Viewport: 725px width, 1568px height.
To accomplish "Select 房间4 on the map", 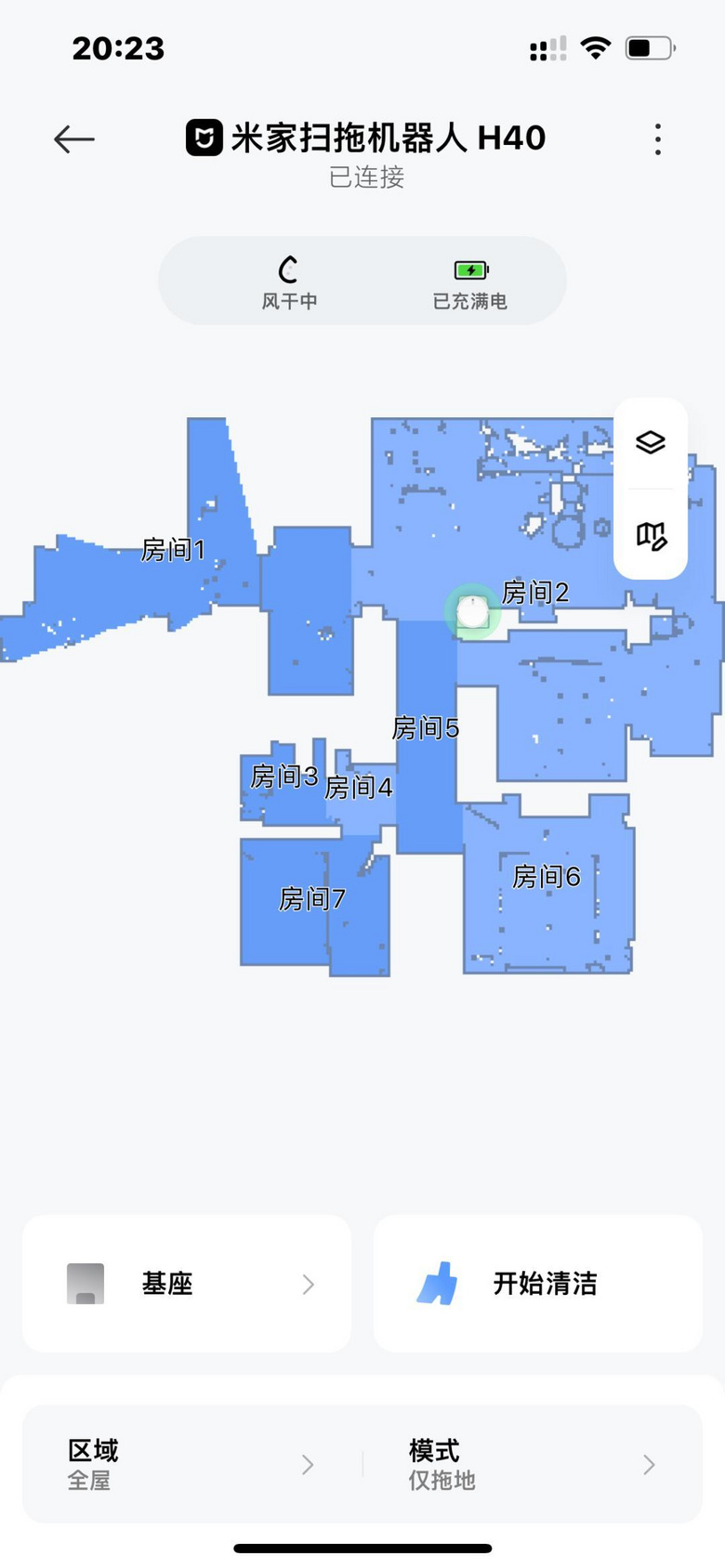I will [x=359, y=788].
